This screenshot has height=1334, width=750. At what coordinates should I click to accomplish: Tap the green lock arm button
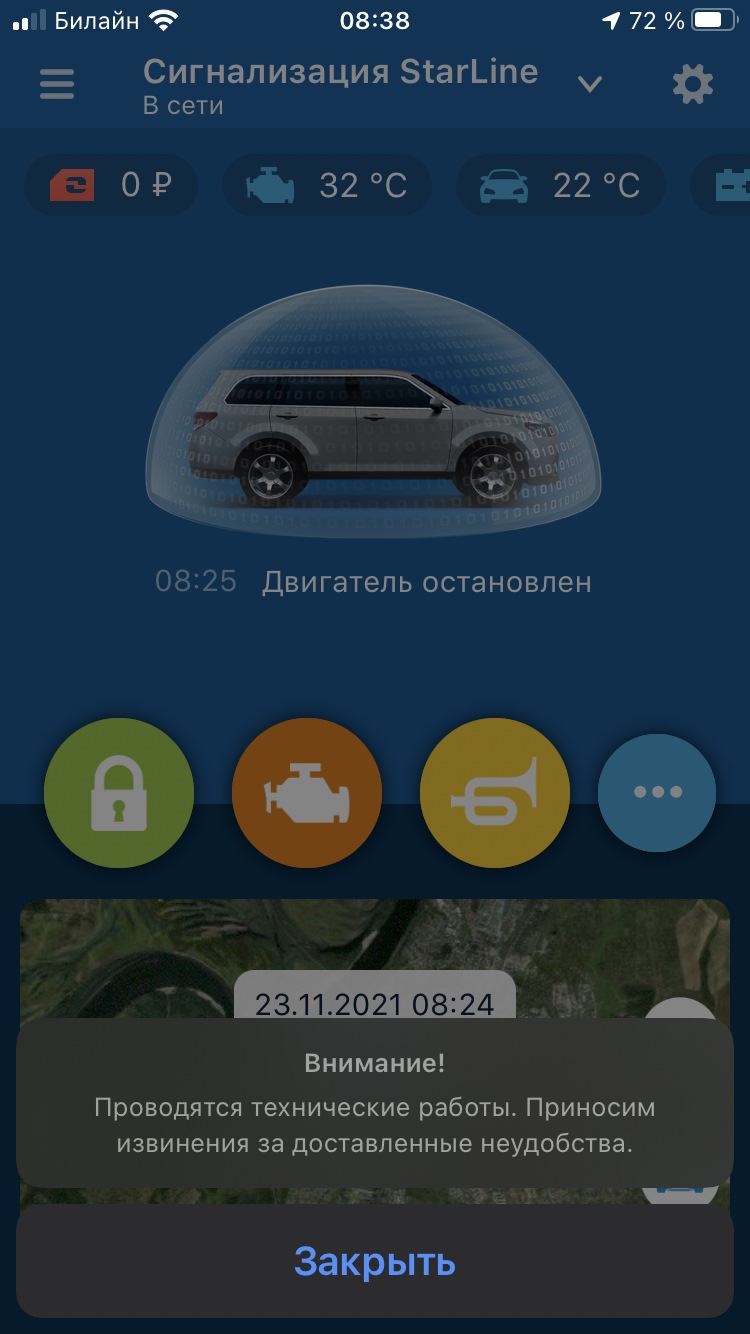(x=119, y=793)
